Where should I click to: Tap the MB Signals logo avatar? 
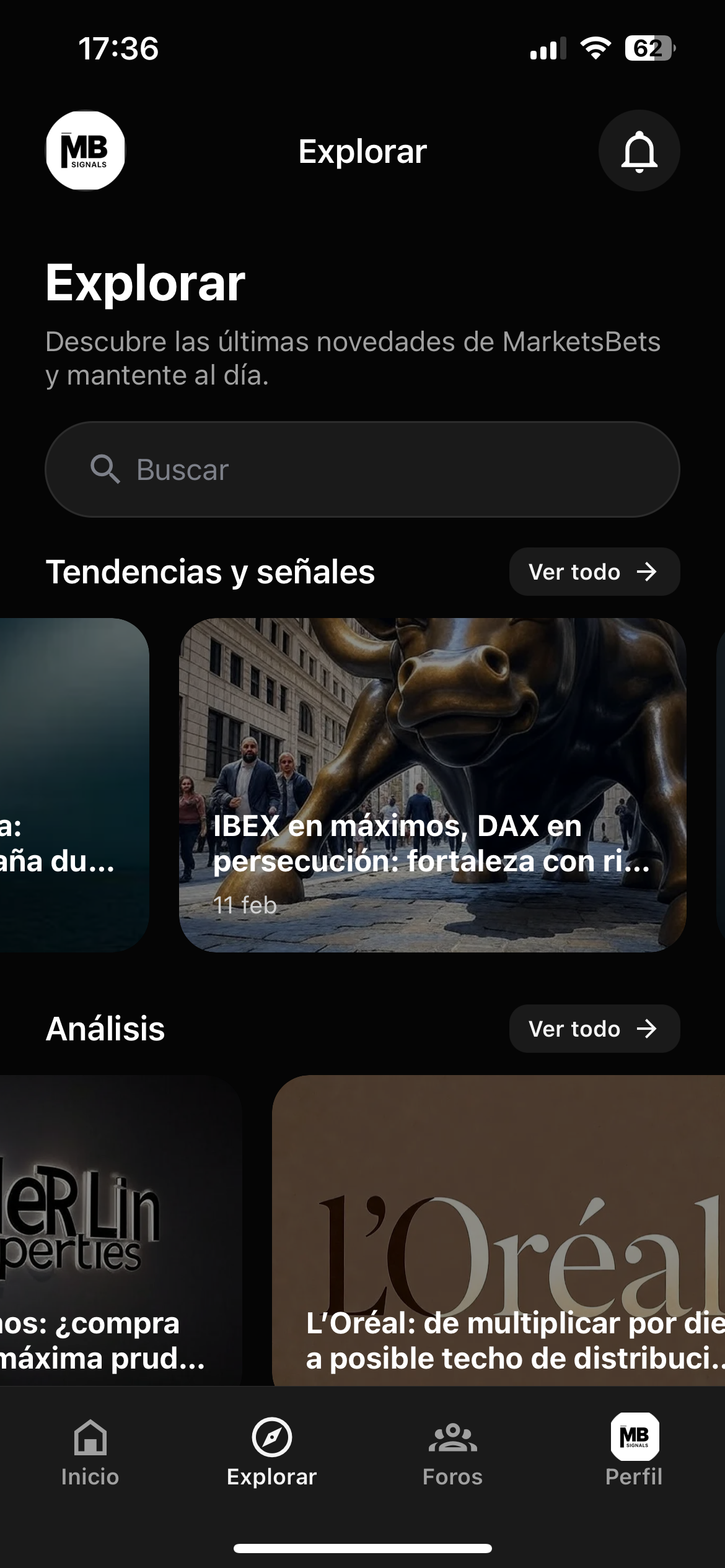tap(86, 150)
